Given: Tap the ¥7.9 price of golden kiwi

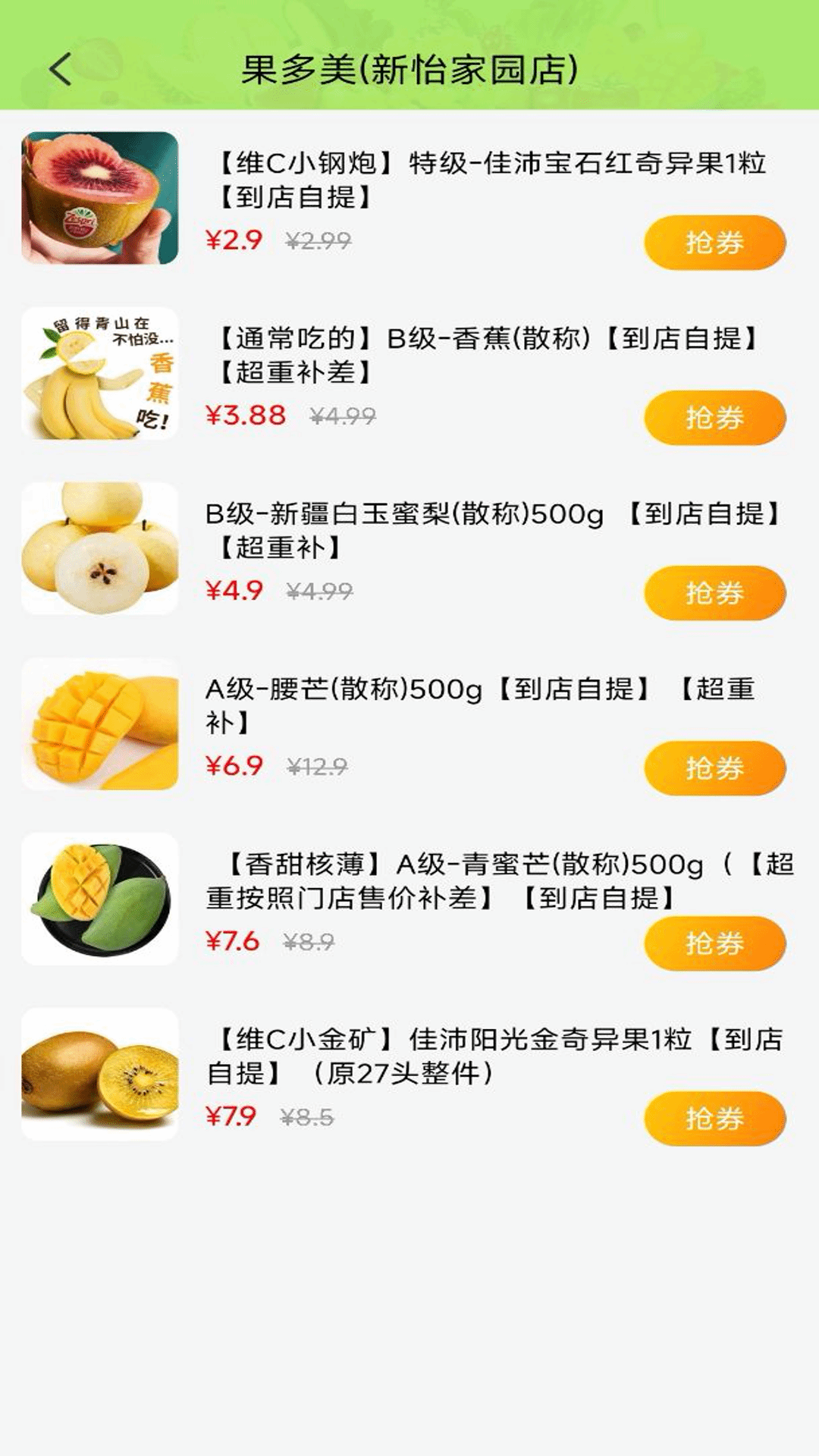Looking at the screenshot, I should click(231, 1115).
